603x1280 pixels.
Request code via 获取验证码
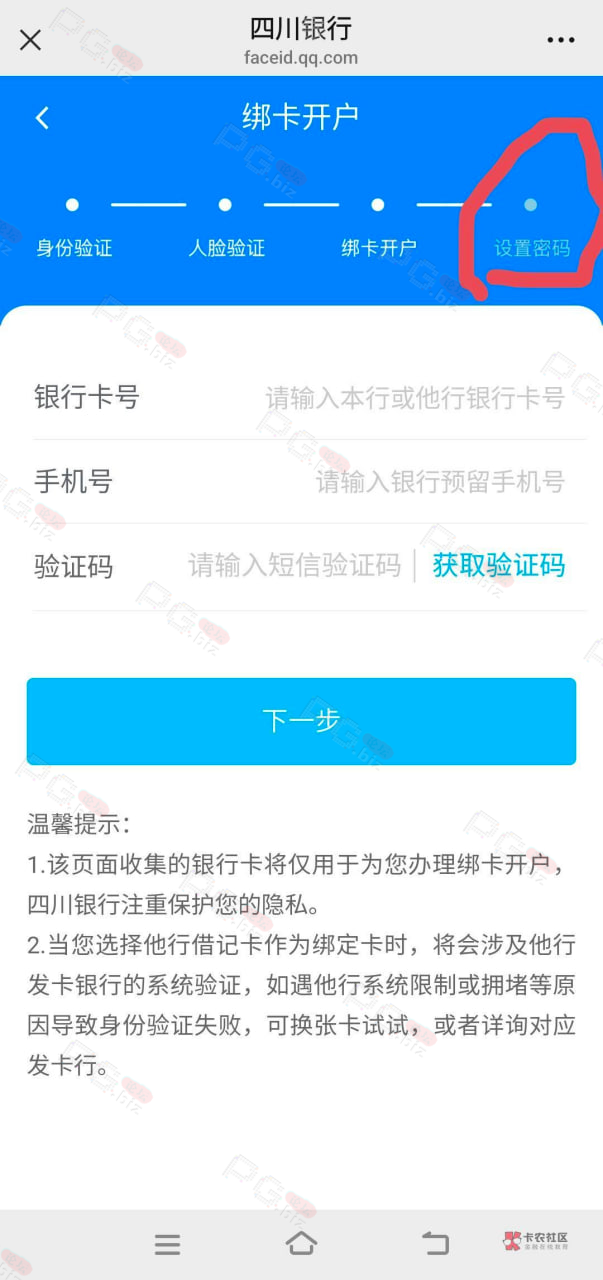point(498,566)
